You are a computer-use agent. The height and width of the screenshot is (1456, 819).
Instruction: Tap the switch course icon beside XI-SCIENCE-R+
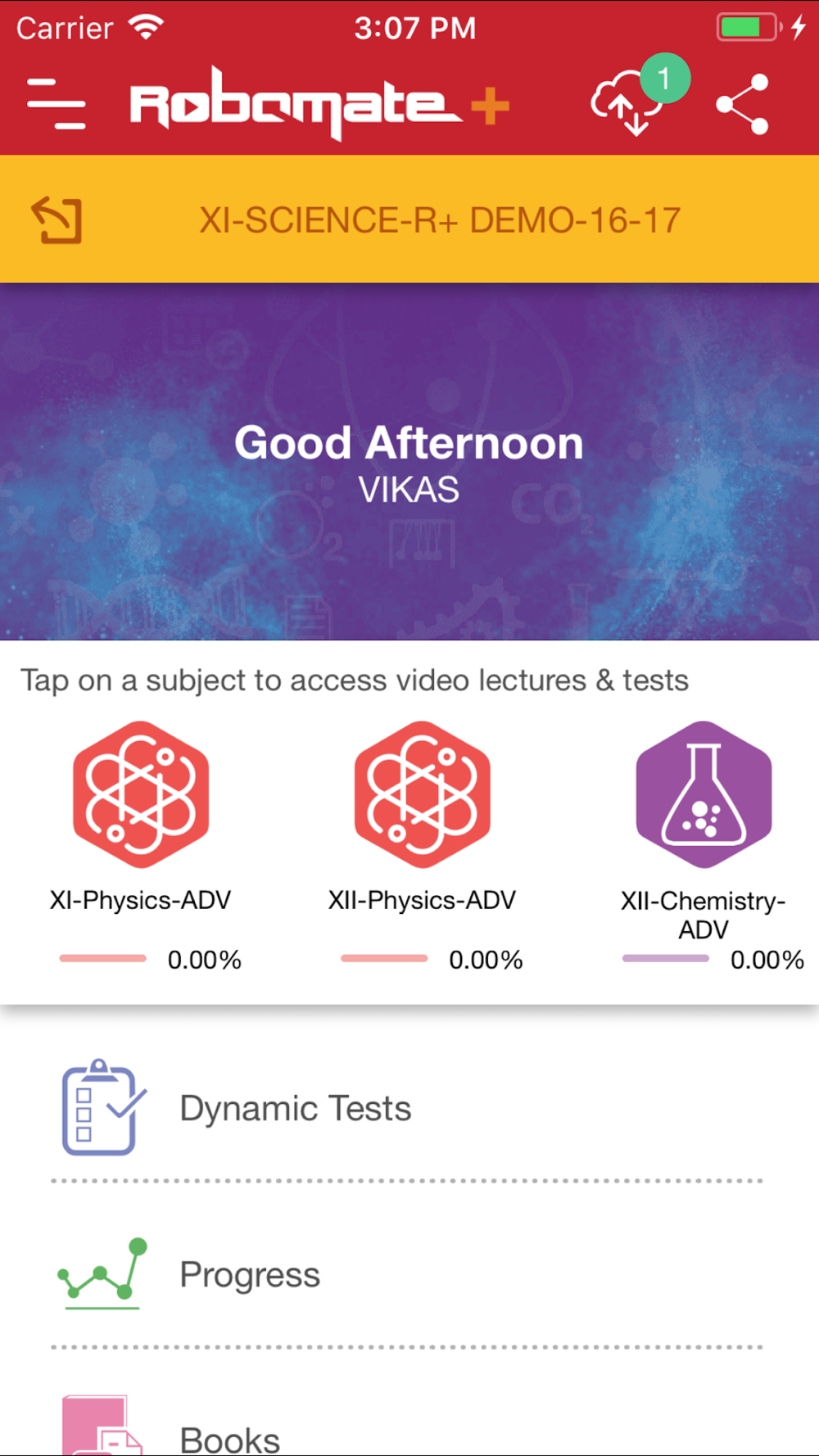57,220
